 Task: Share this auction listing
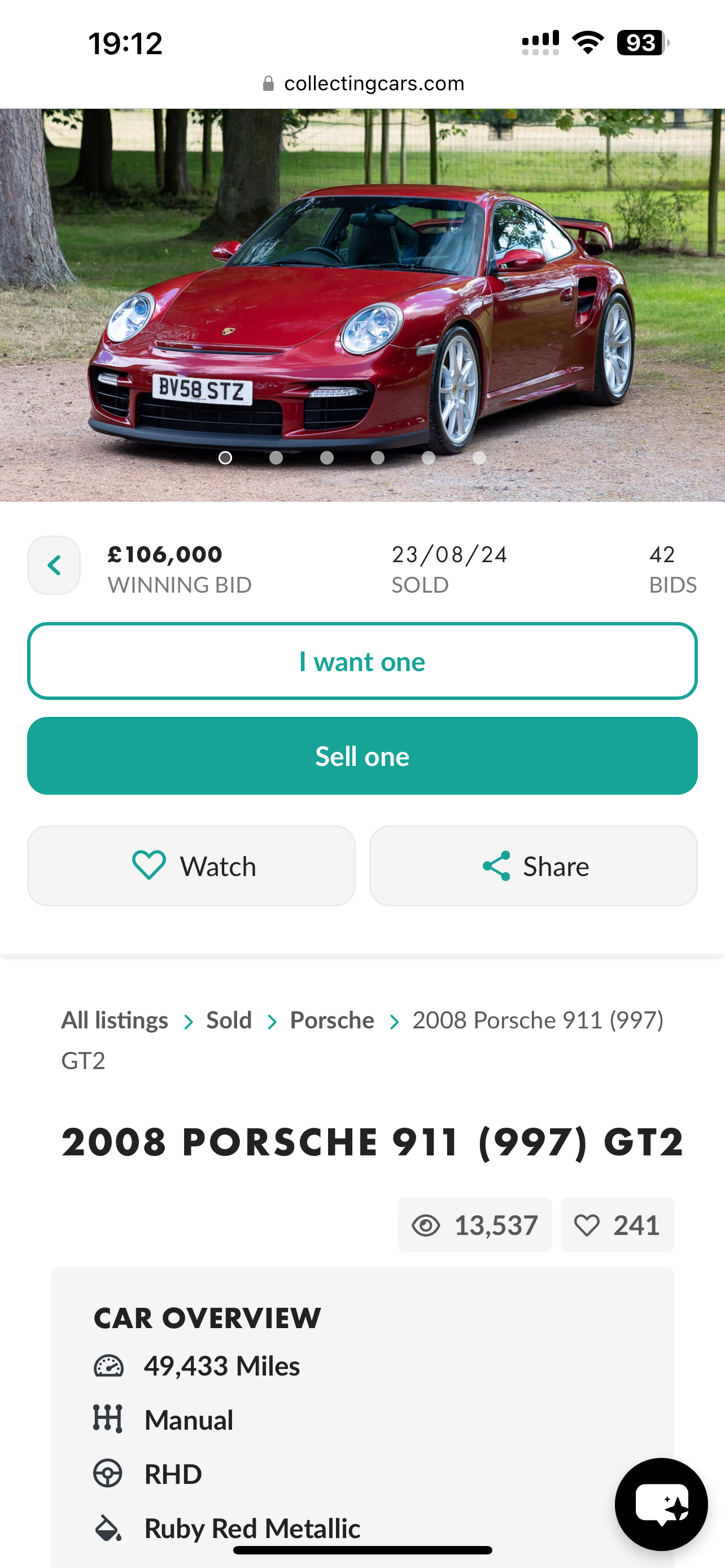click(533, 866)
